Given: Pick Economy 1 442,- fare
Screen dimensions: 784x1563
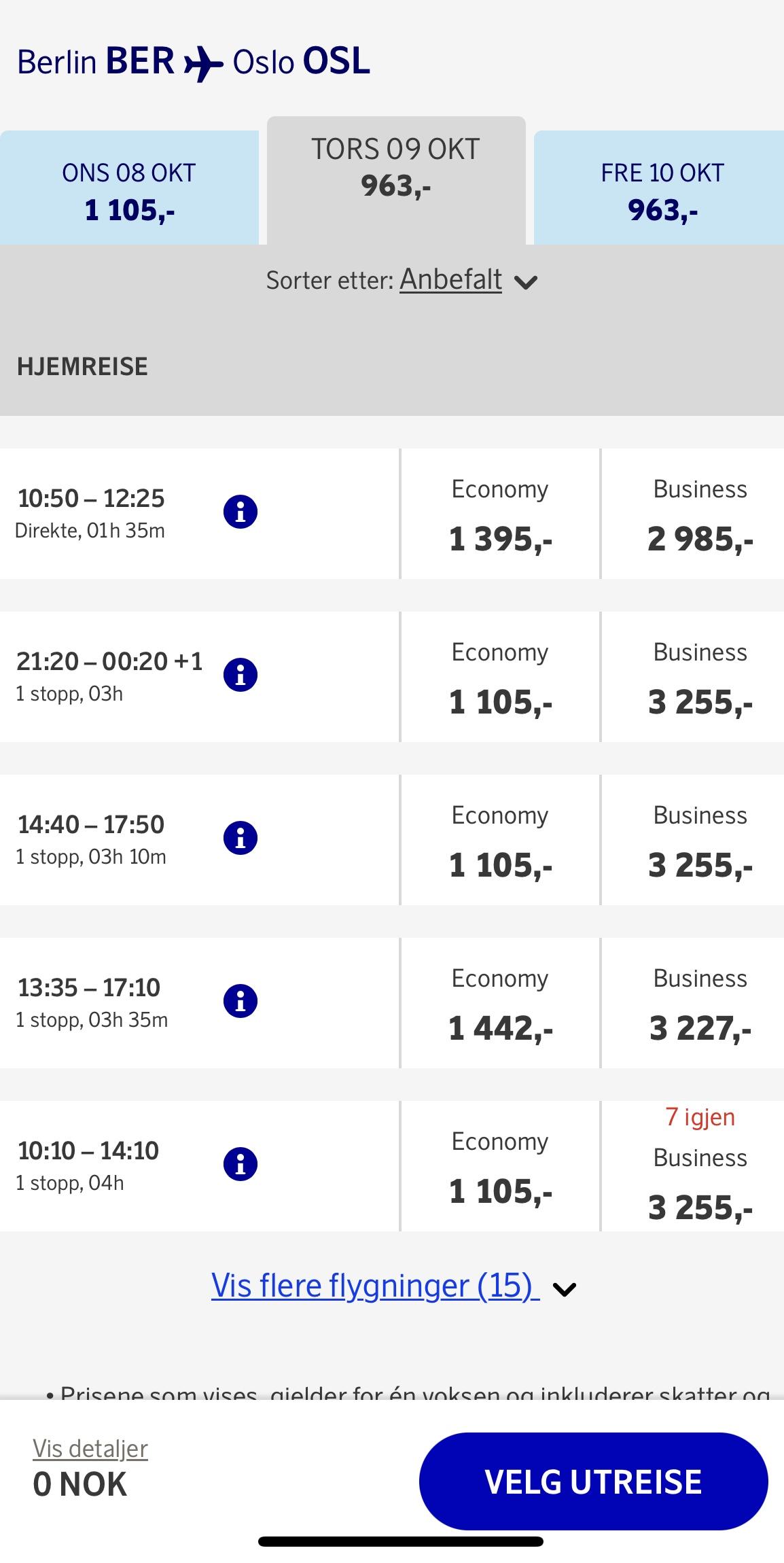Looking at the screenshot, I should (500, 1003).
